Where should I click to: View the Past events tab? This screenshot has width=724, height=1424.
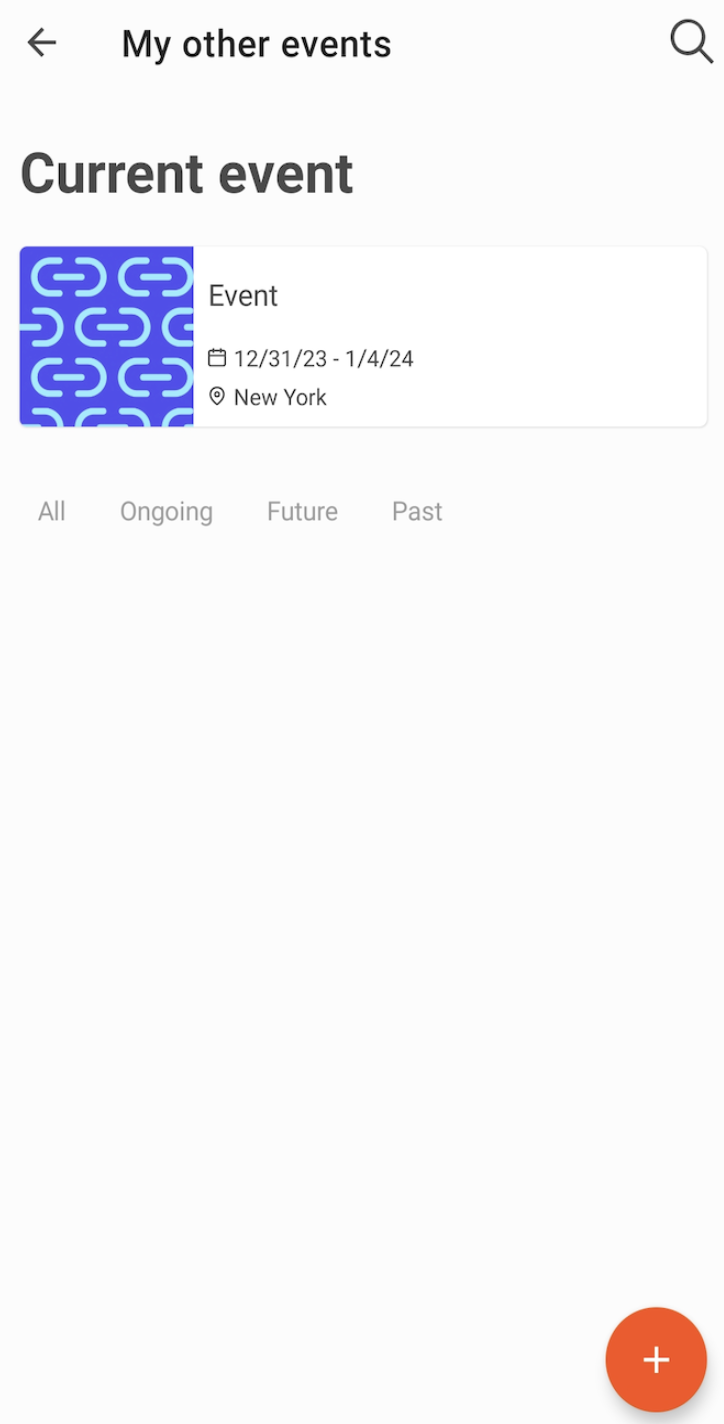click(417, 512)
